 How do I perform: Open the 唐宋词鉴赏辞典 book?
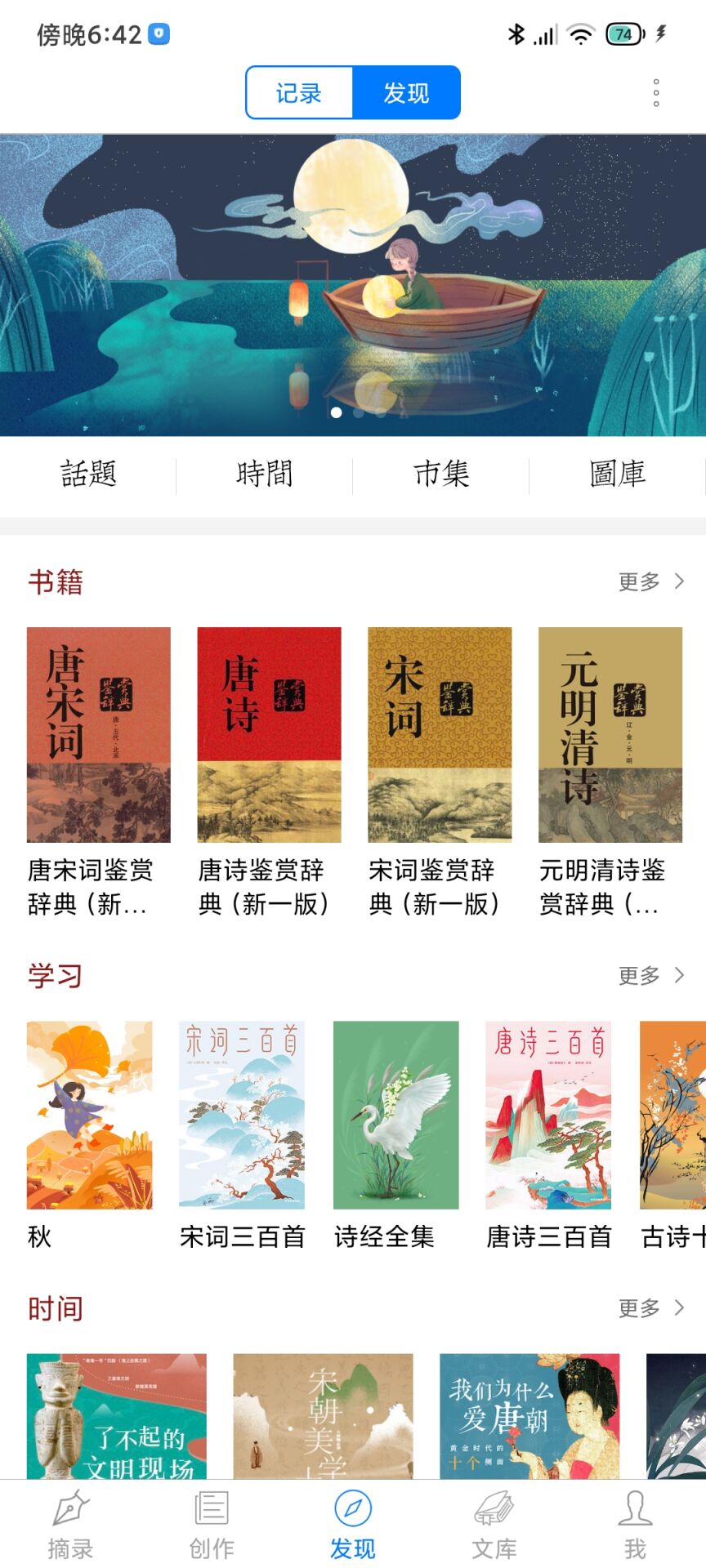coord(99,735)
